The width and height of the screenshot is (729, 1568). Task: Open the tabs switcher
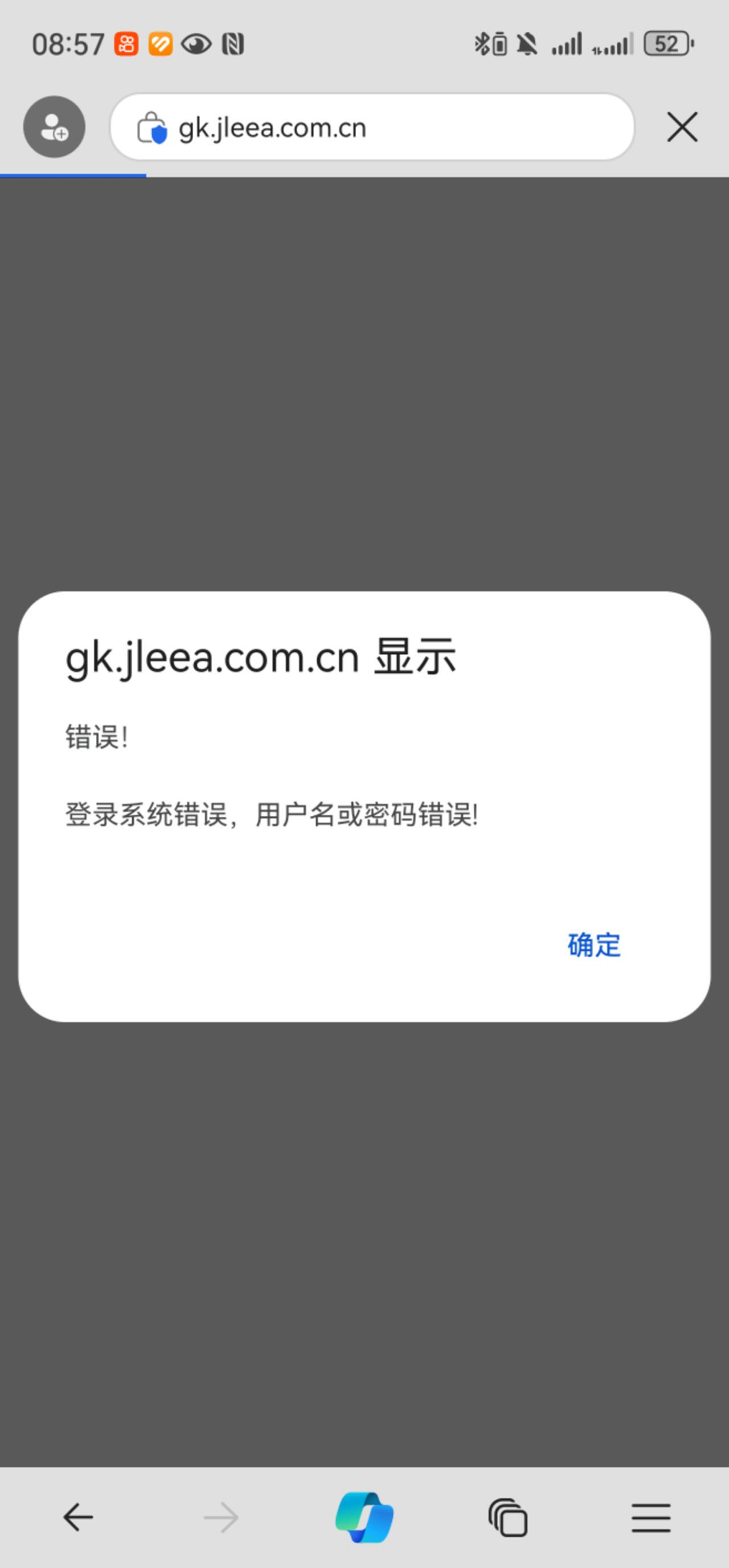(x=508, y=1517)
